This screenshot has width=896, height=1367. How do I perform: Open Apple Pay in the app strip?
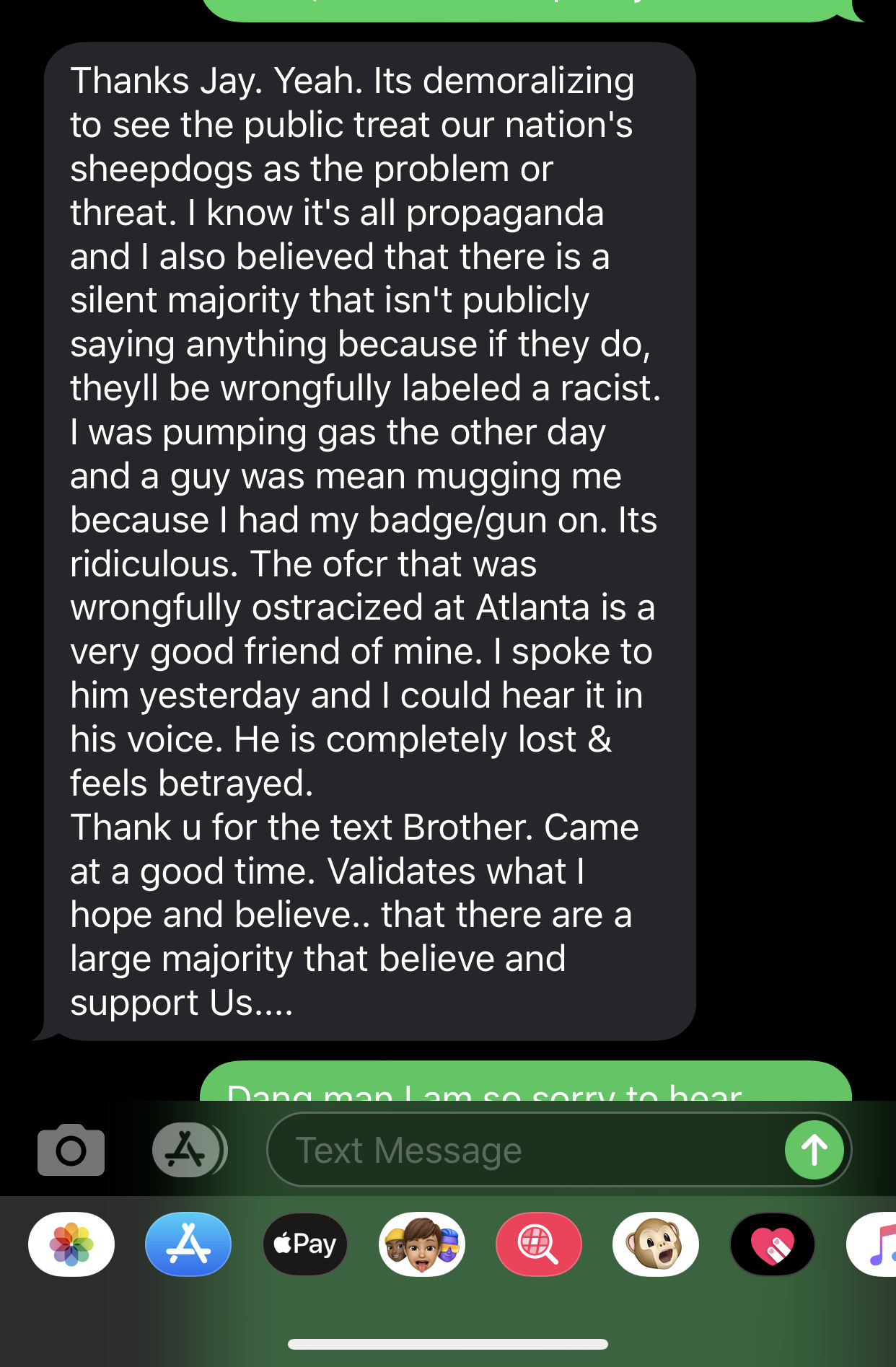(305, 1244)
